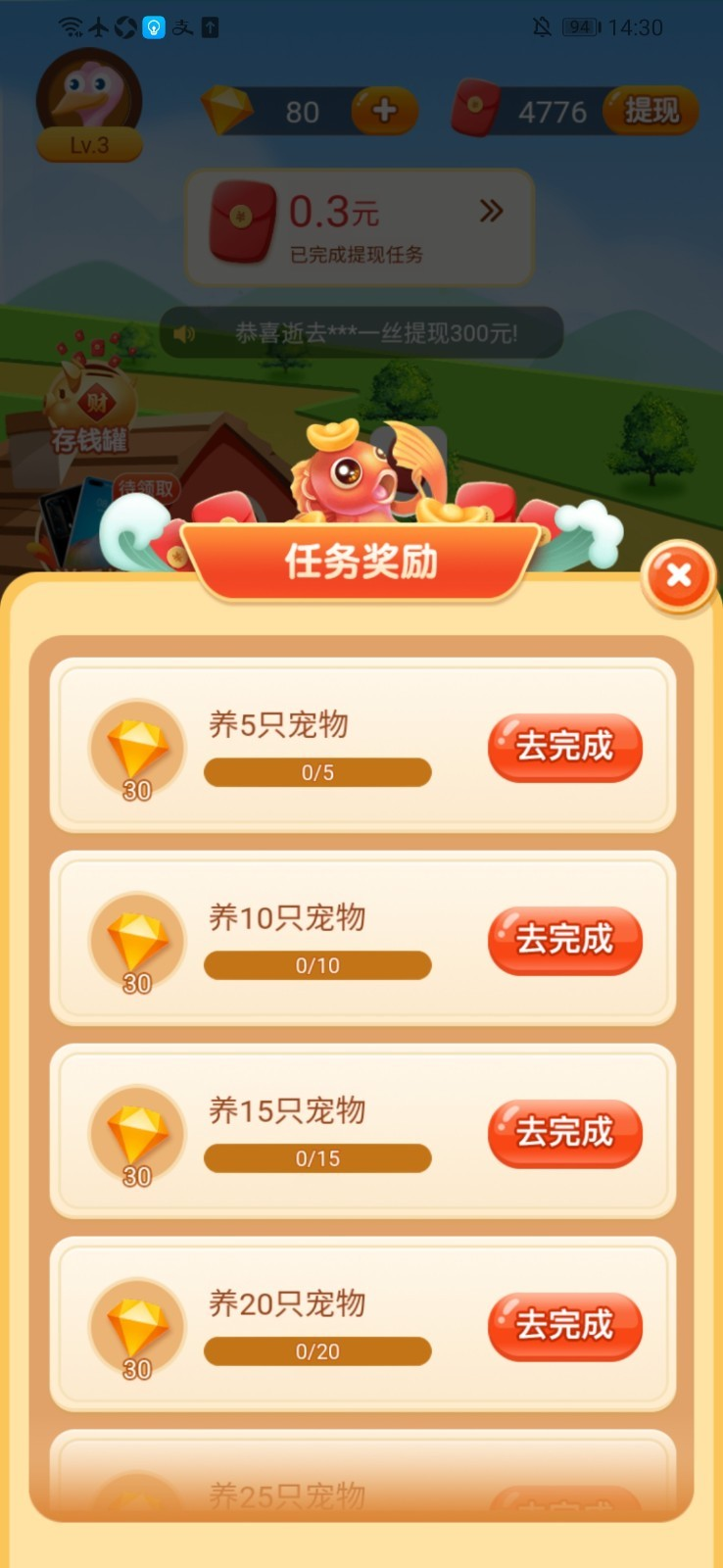Go complete the 养20只宠物 task
Viewport: 723px width, 1568px height.
tap(564, 1326)
